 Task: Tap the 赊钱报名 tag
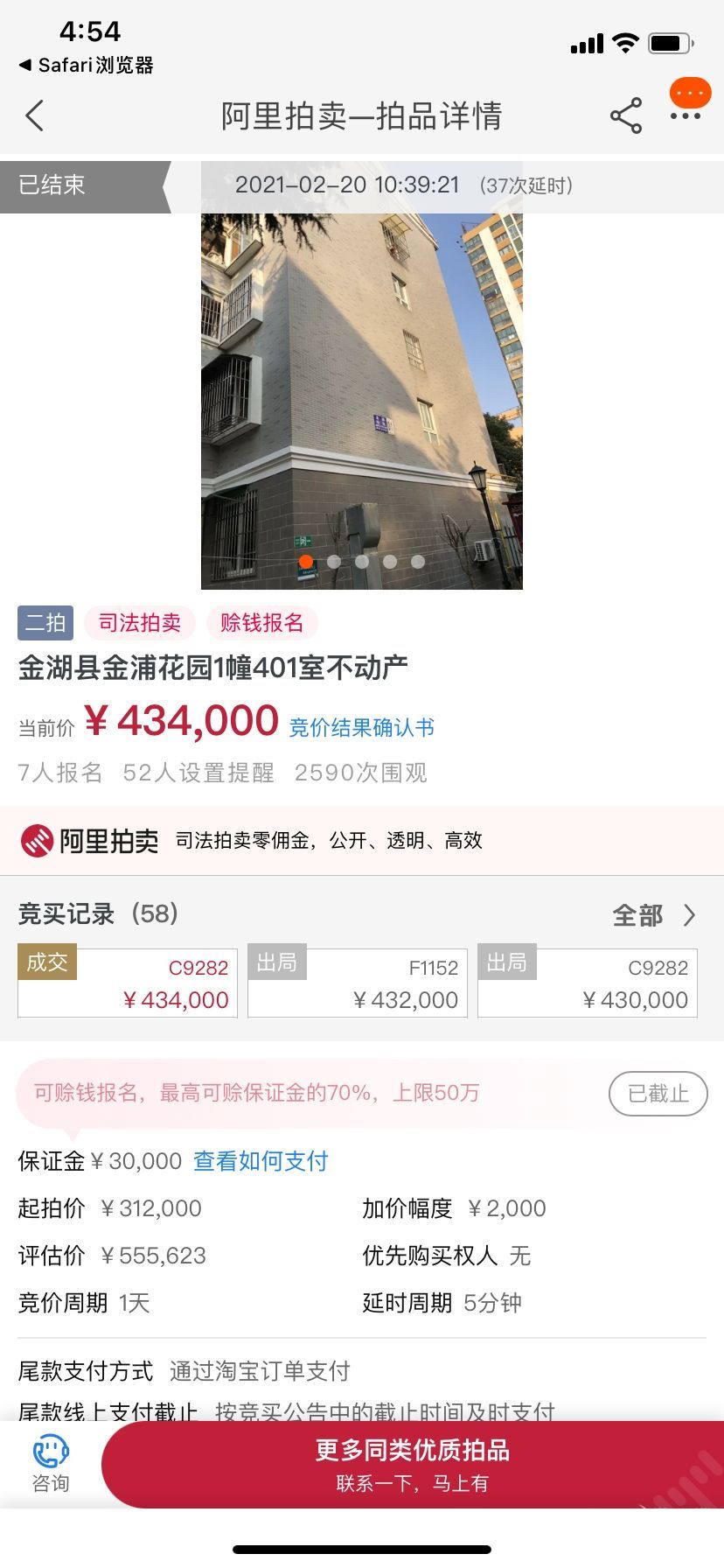(x=261, y=623)
